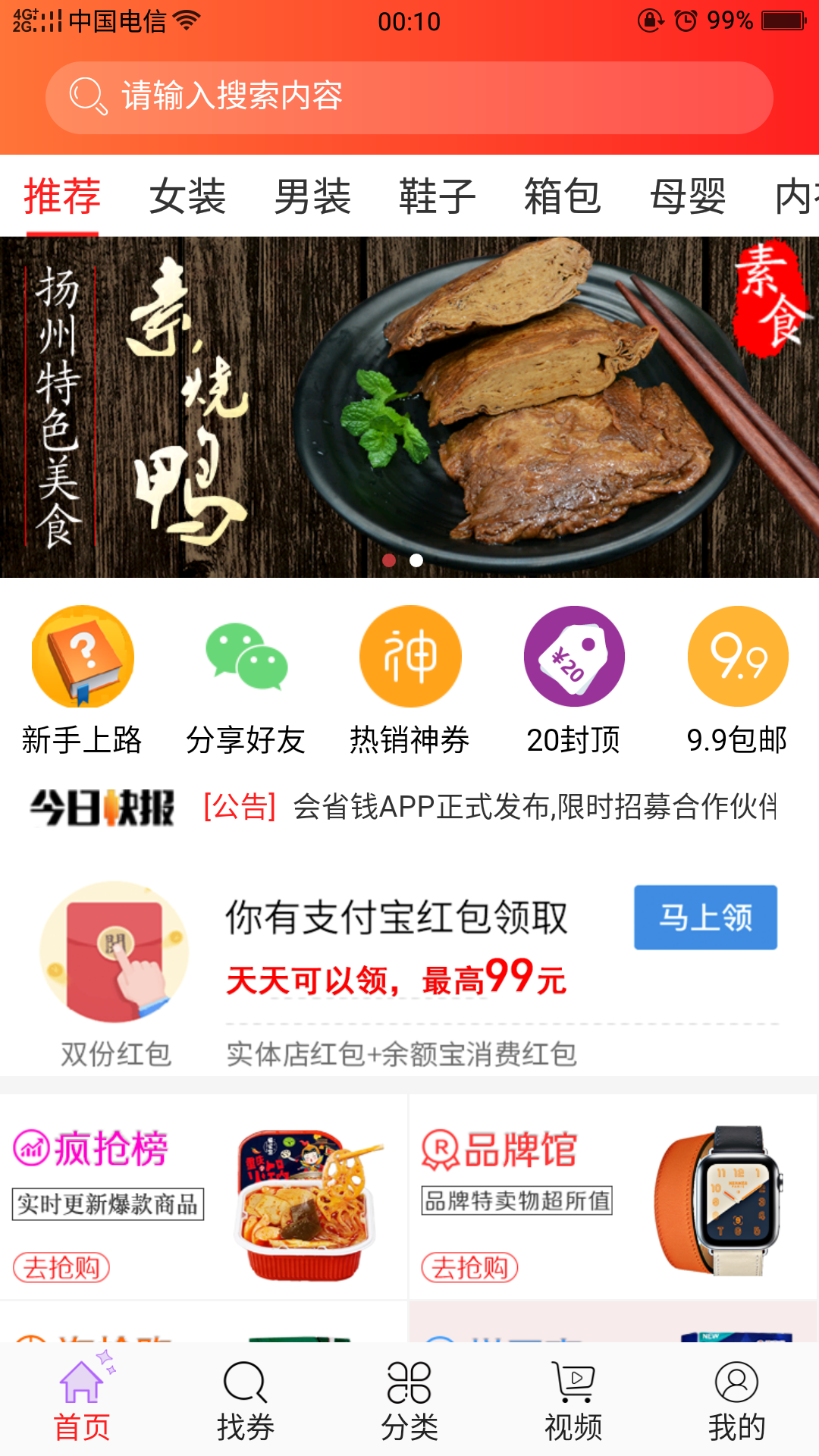Open the 素烧鸭 food banner
819x1456 pixels.
(409, 407)
